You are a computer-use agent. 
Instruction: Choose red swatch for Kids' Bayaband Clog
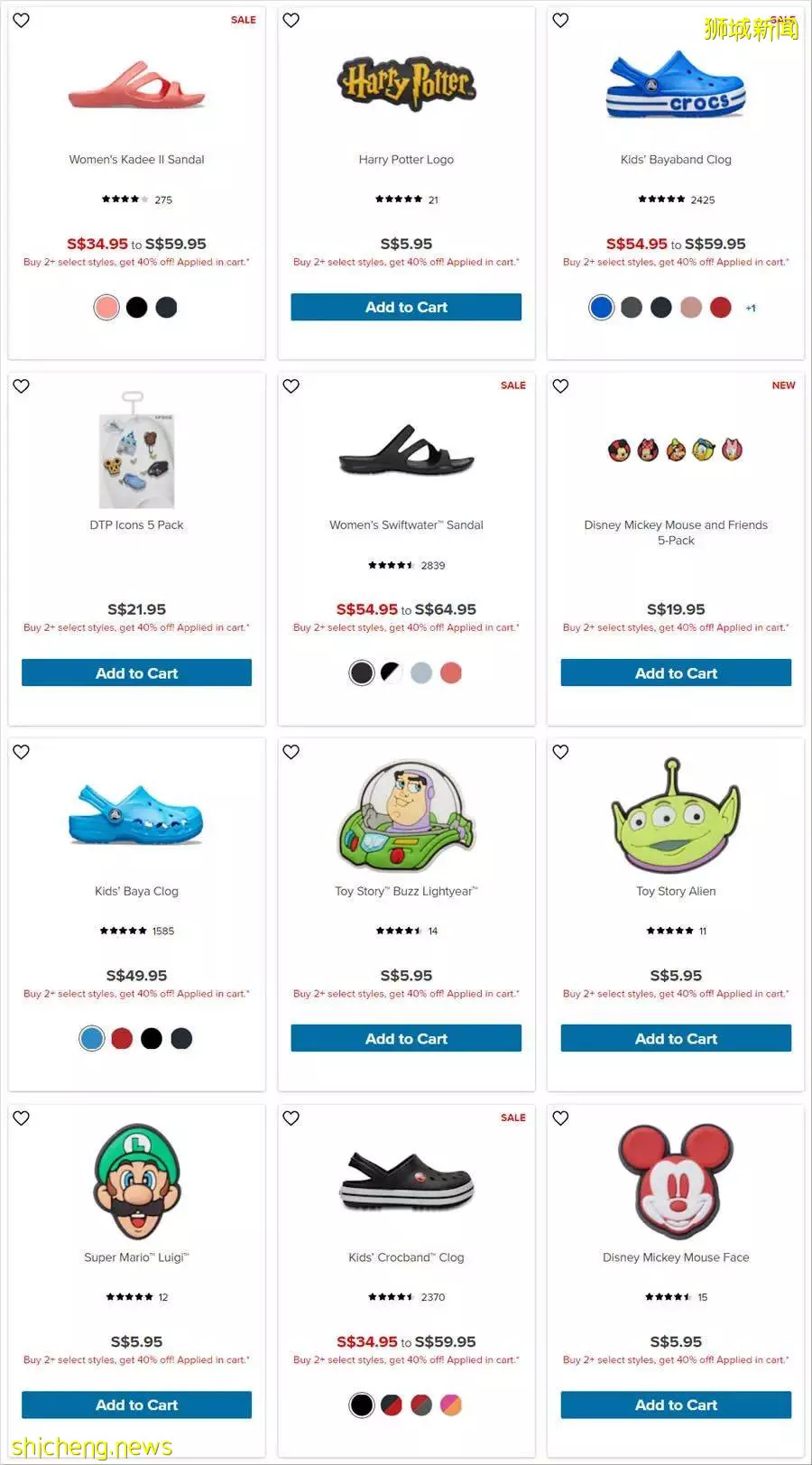[x=720, y=307]
